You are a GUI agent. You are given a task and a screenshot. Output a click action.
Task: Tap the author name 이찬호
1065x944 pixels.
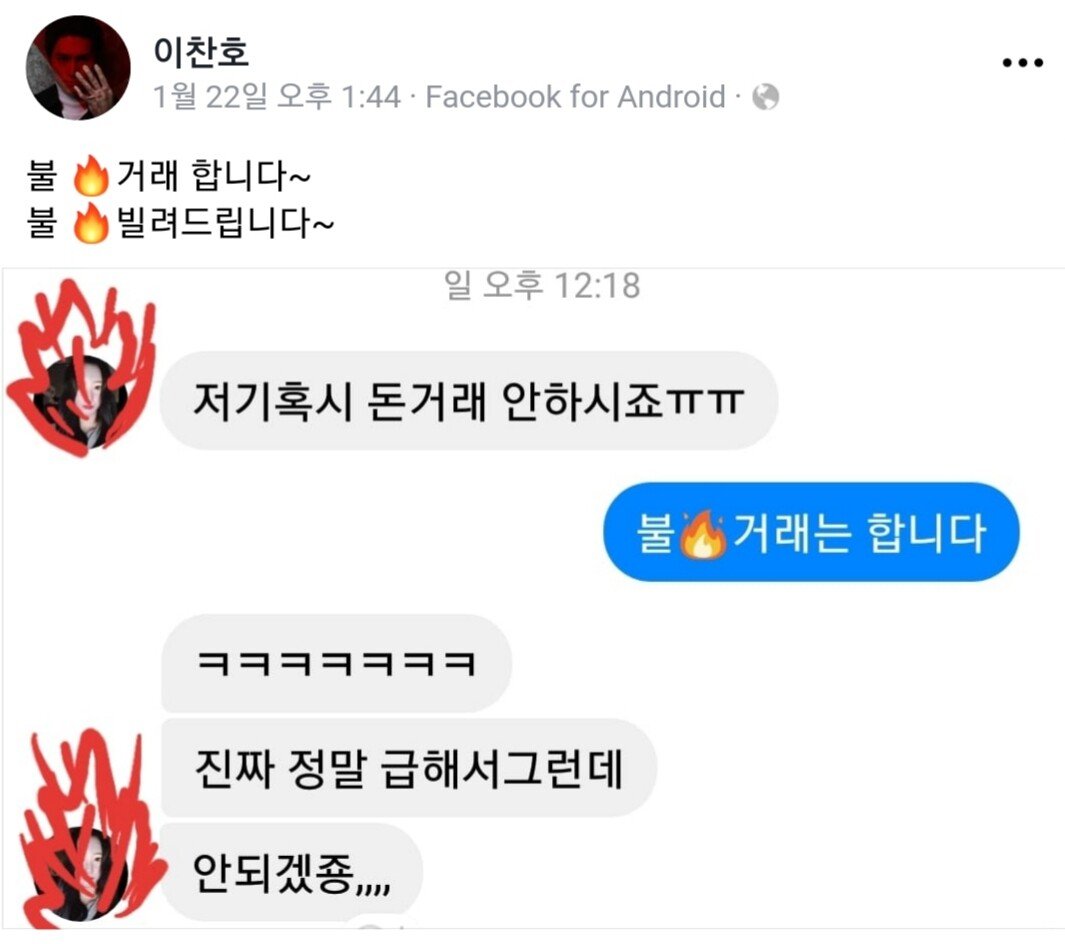(x=201, y=50)
